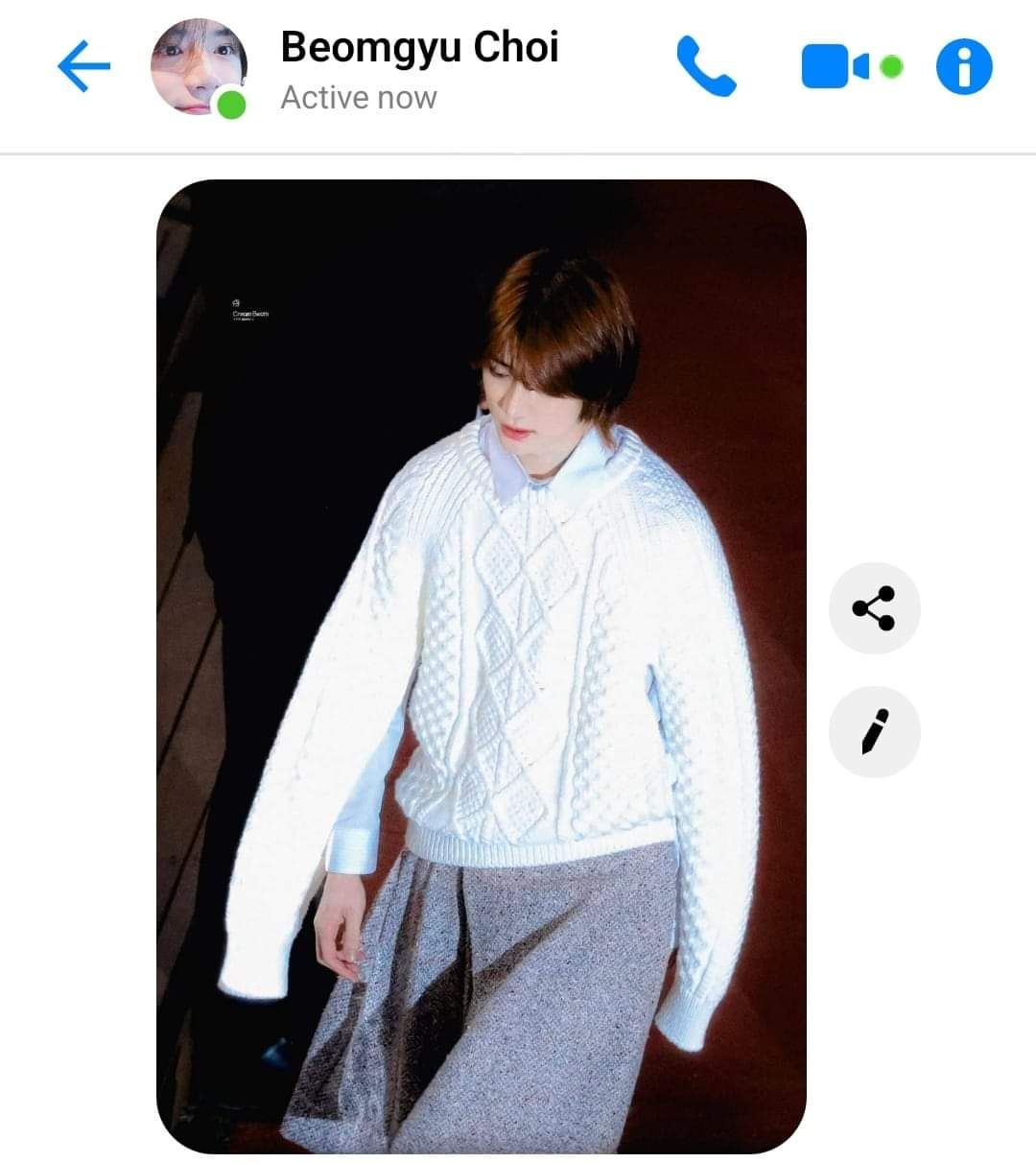Open Beomgyu Choi's profile picture
This screenshot has height=1163, width=1036.
(198, 67)
